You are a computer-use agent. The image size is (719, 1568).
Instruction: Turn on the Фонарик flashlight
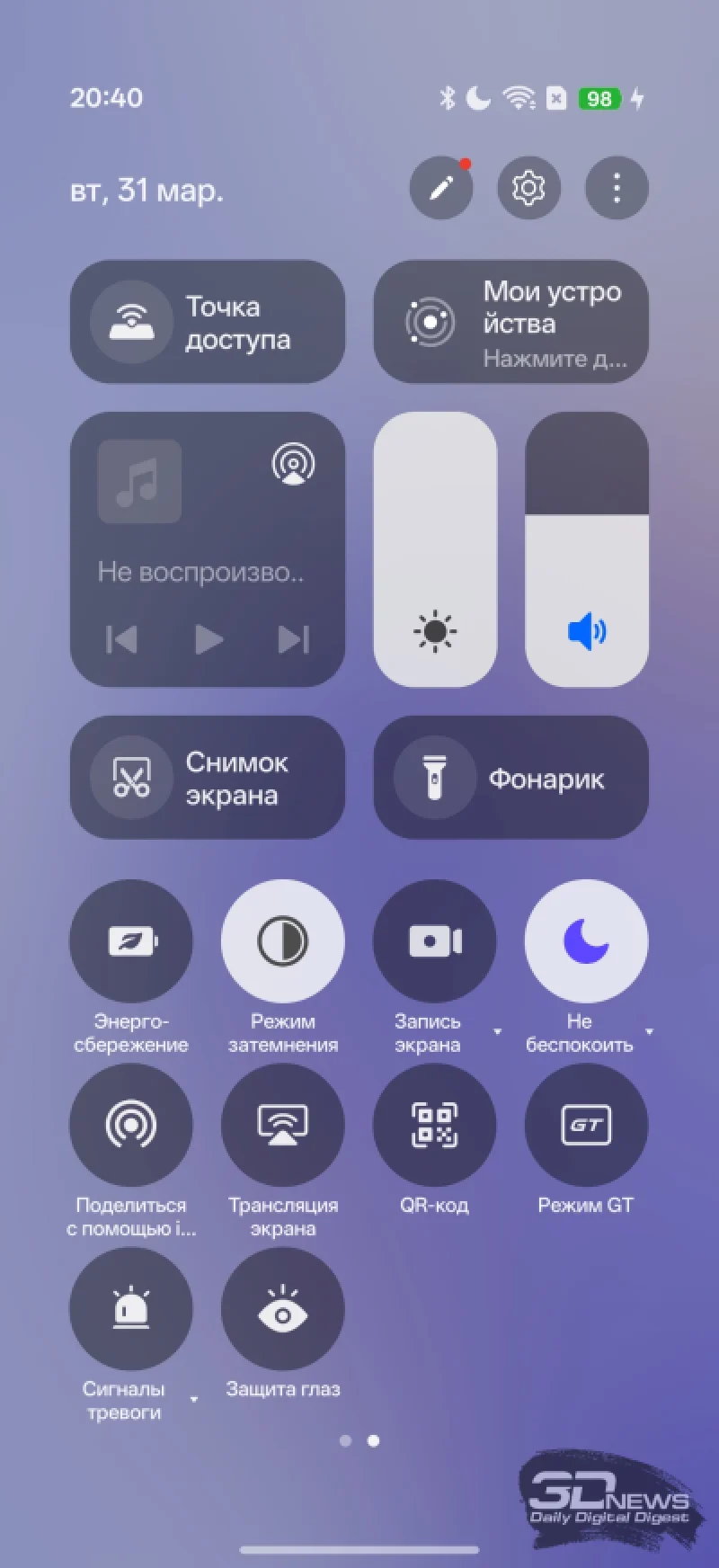click(510, 778)
